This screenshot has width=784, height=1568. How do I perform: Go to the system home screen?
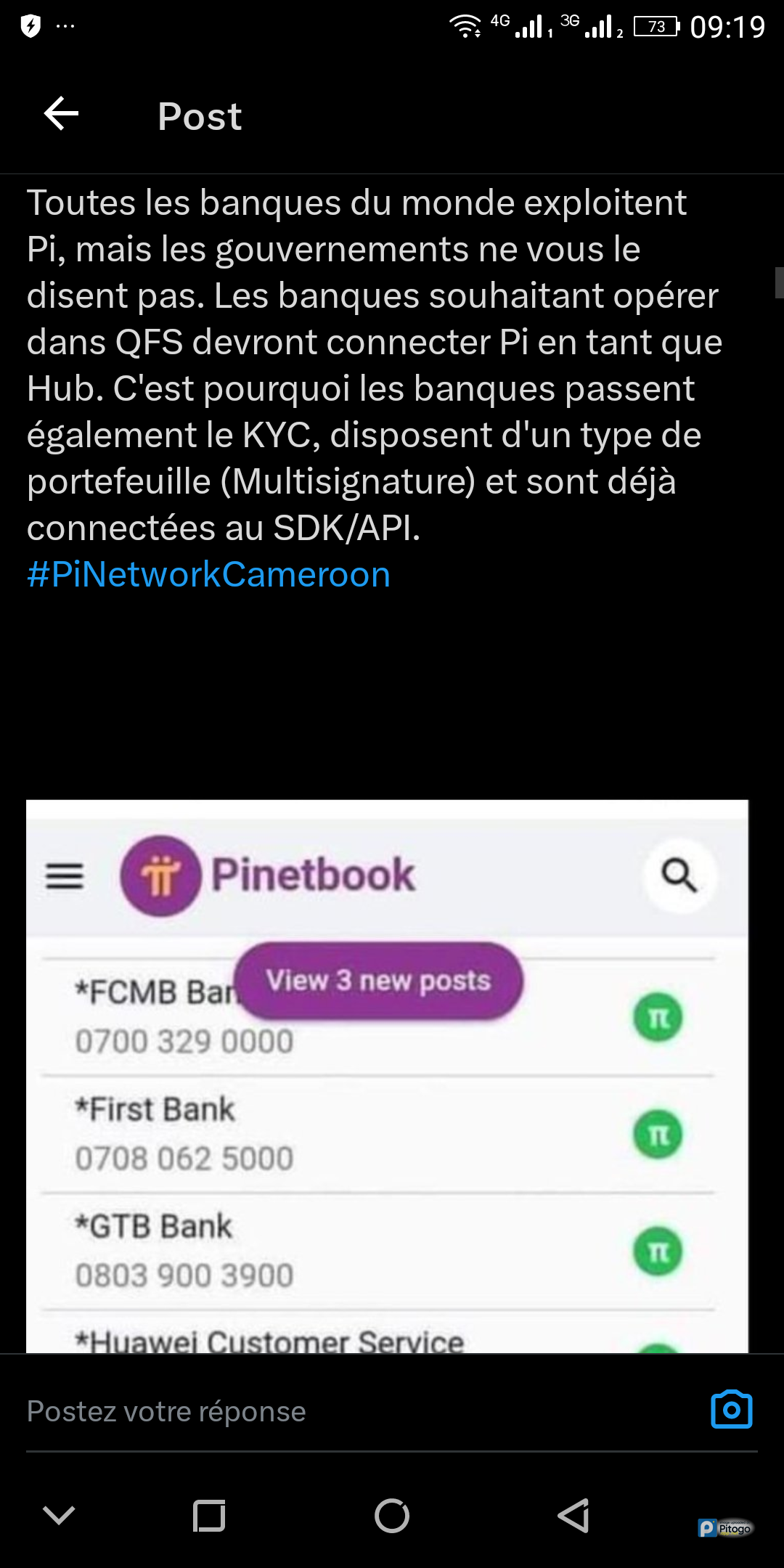click(x=392, y=1516)
